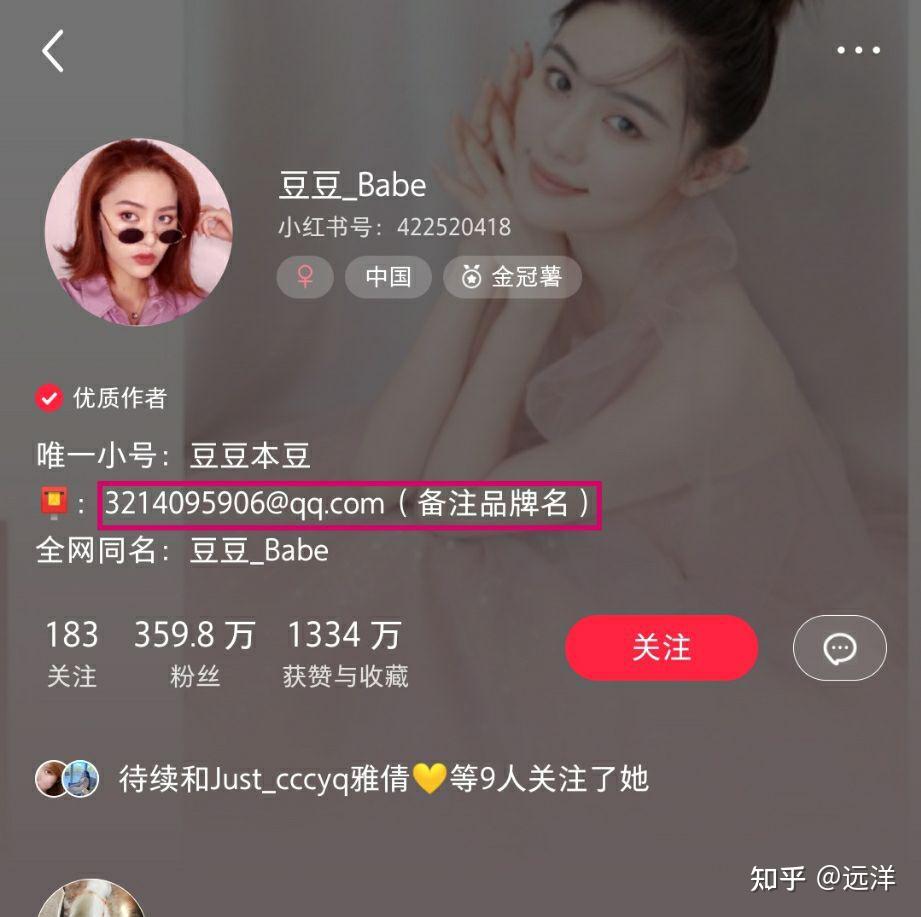Show the 1334万 获赞与收藏 details

pos(345,653)
